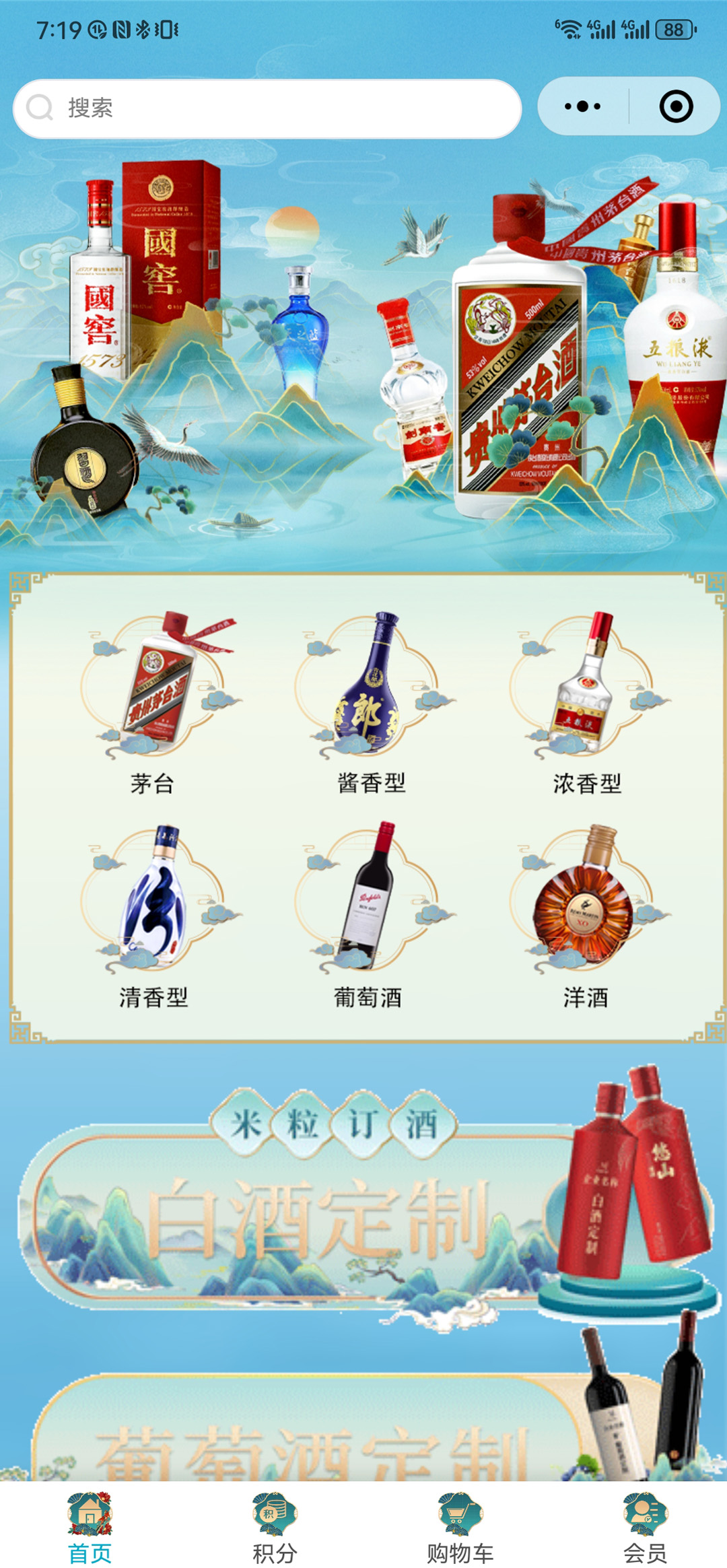The image size is (727, 1568).
Task: View the 清香型 category
Action: pyautogui.click(x=154, y=917)
